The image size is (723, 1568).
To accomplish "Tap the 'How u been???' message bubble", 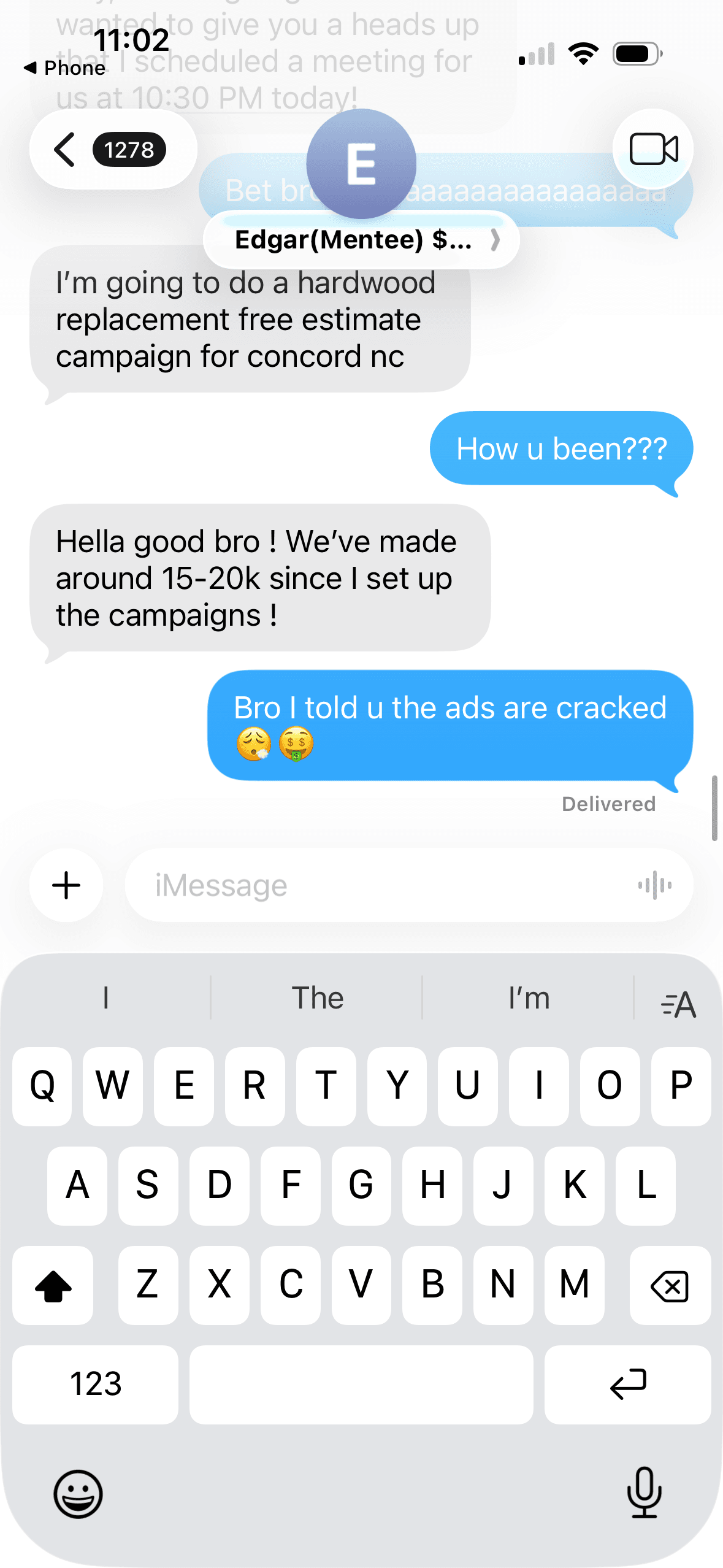I will coord(560,449).
